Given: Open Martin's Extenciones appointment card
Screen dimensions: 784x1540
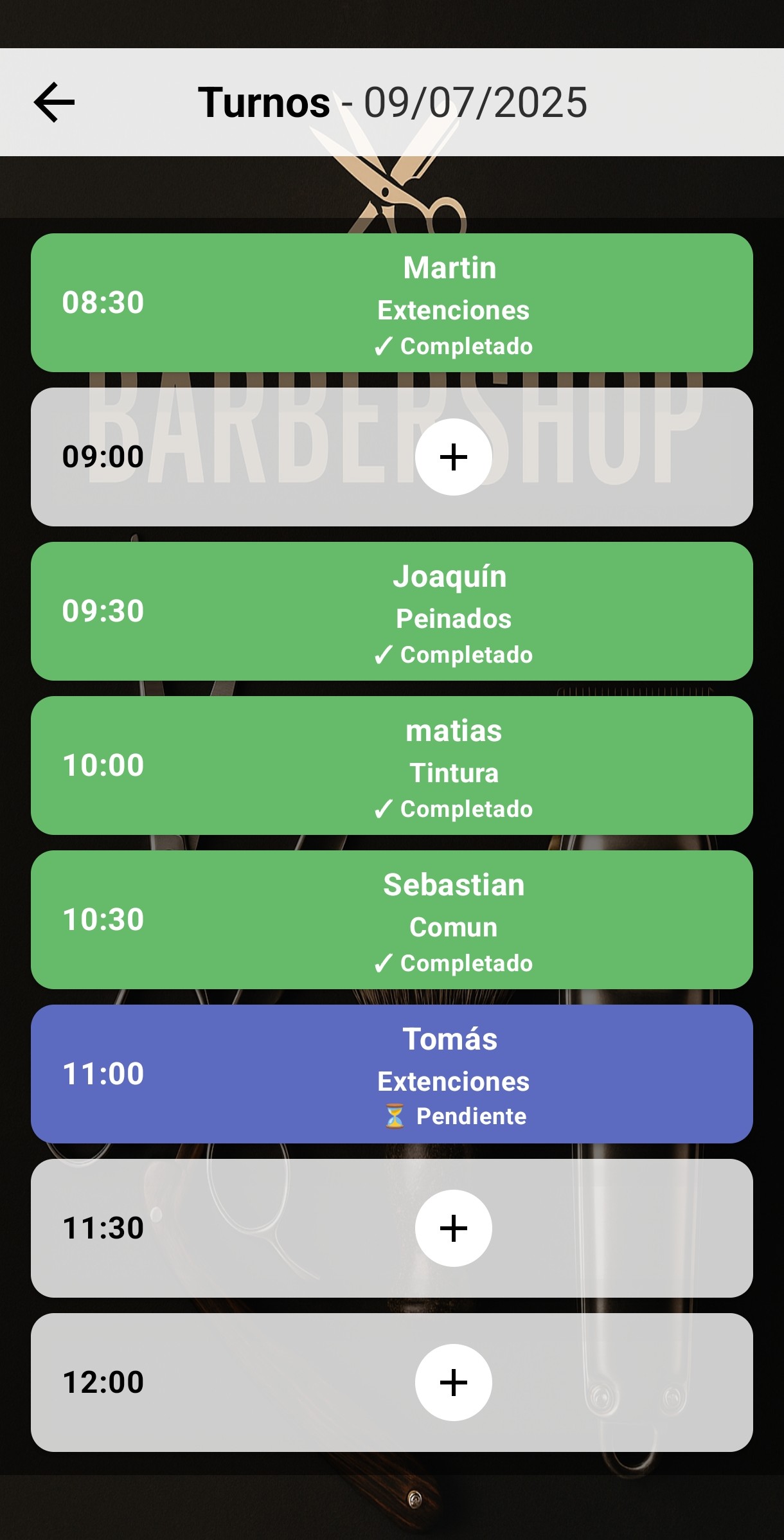Looking at the screenshot, I should pyautogui.click(x=392, y=302).
